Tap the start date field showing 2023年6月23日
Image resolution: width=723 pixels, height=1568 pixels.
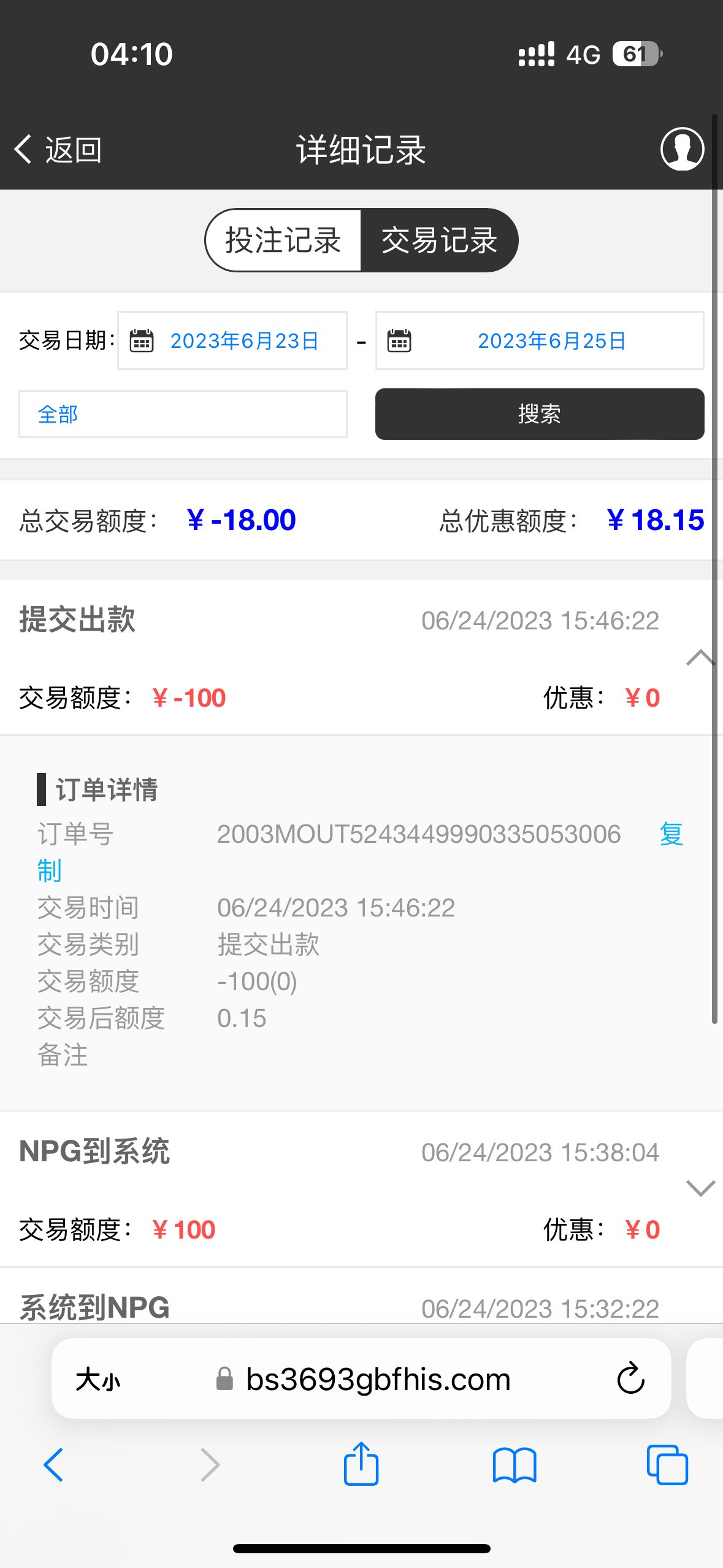[243, 341]
